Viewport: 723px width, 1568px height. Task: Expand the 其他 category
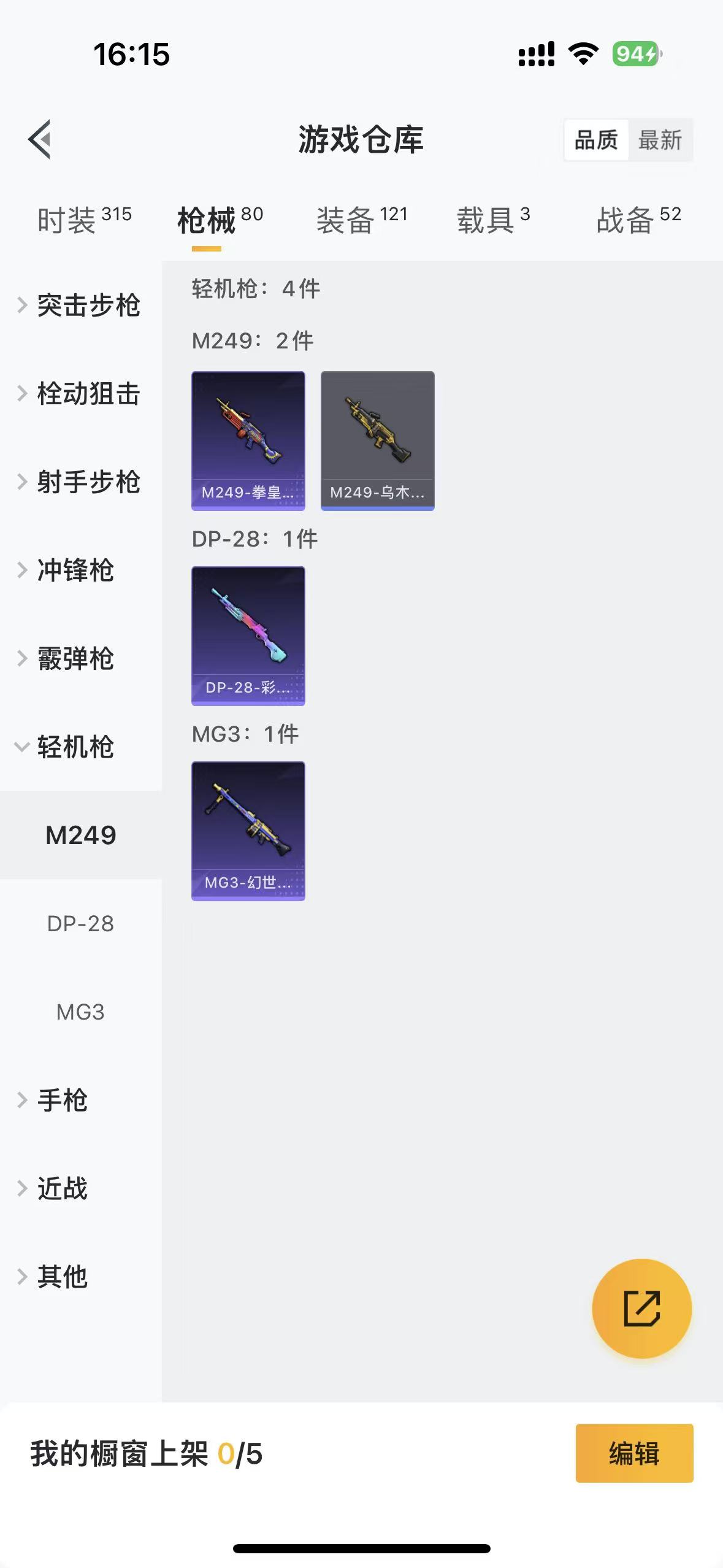(x=61, y=1277)
